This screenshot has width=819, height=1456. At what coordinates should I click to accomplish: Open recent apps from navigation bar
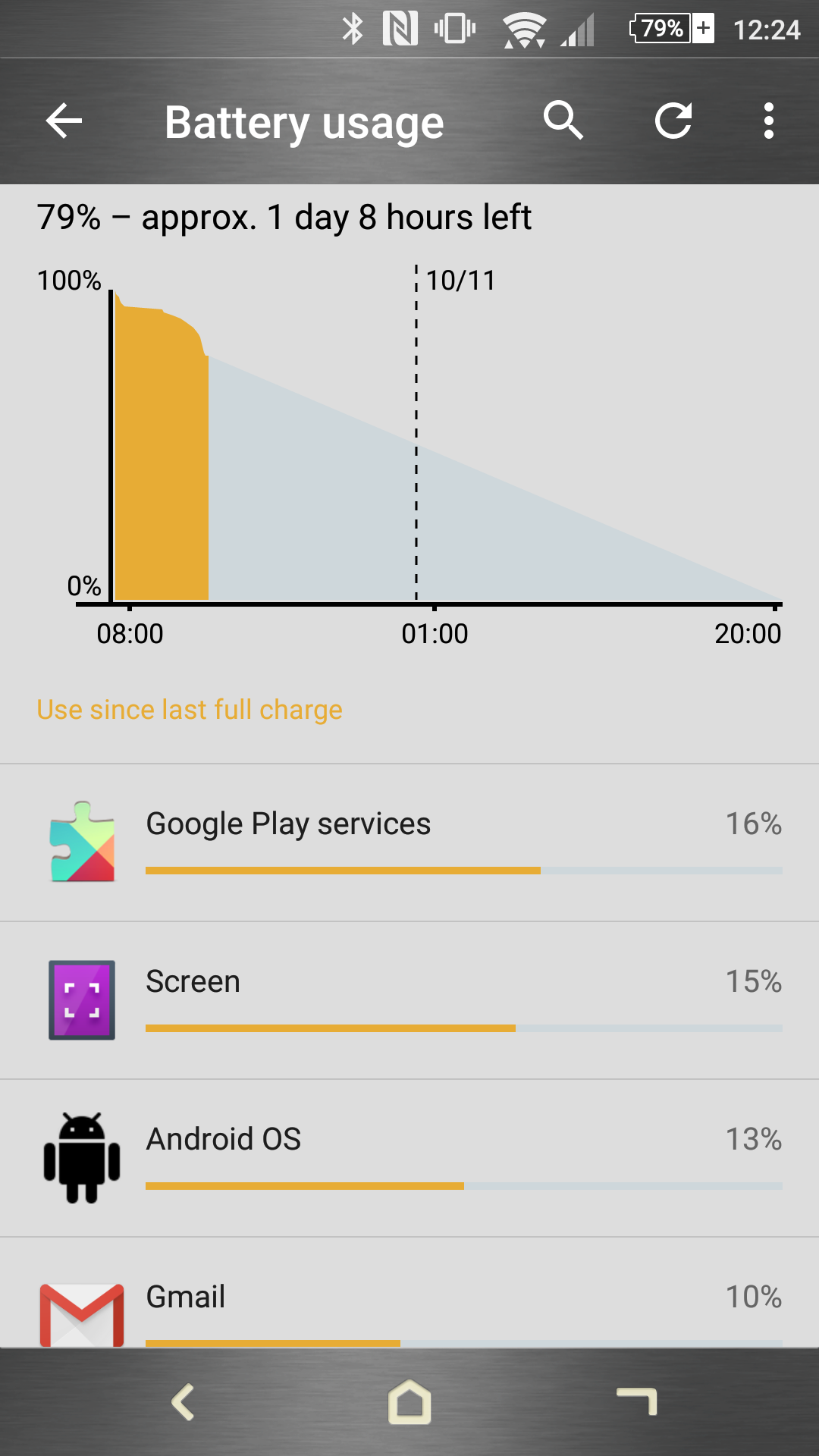click(637, 1401)
